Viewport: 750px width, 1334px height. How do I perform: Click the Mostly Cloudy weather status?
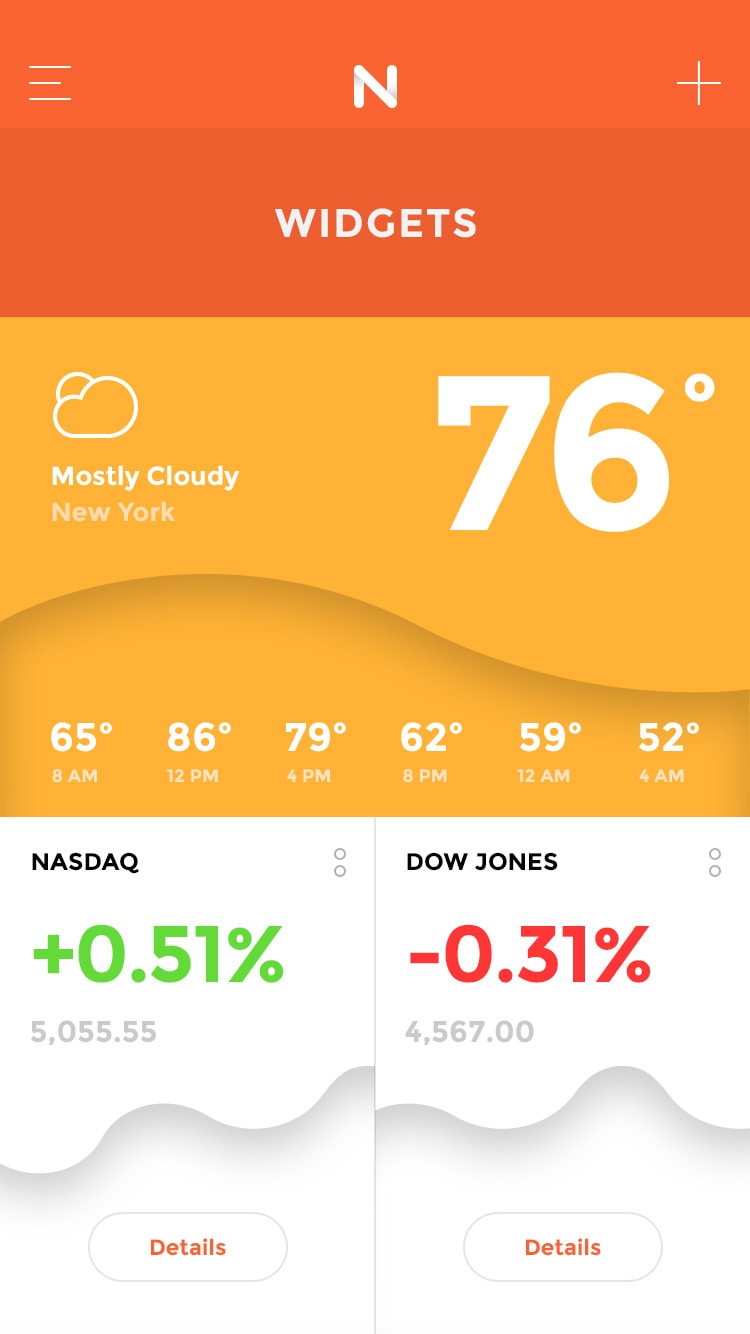(144, 476)
